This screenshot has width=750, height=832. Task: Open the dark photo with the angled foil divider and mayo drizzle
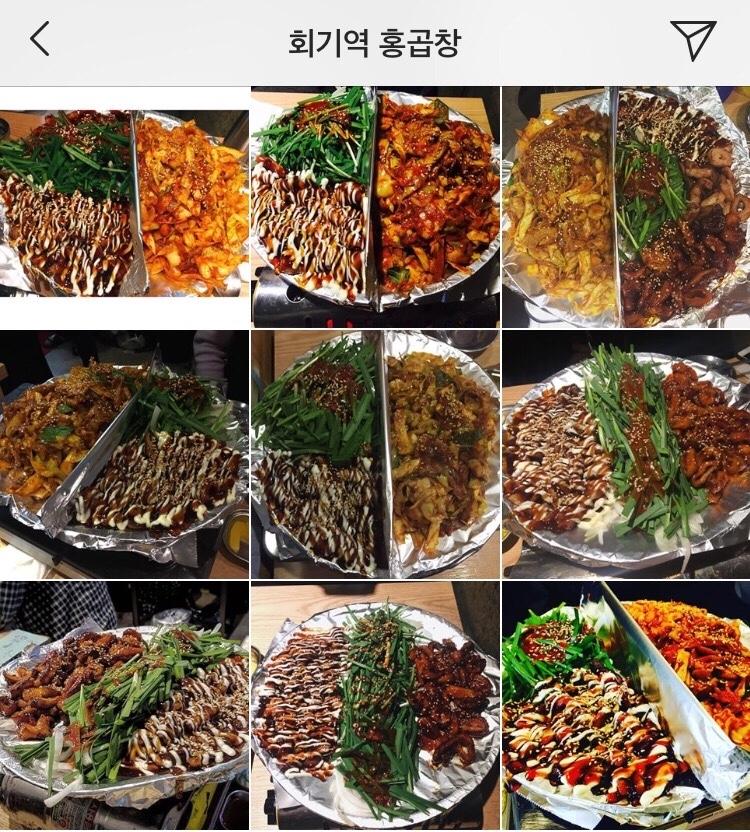tap(124, 455)
